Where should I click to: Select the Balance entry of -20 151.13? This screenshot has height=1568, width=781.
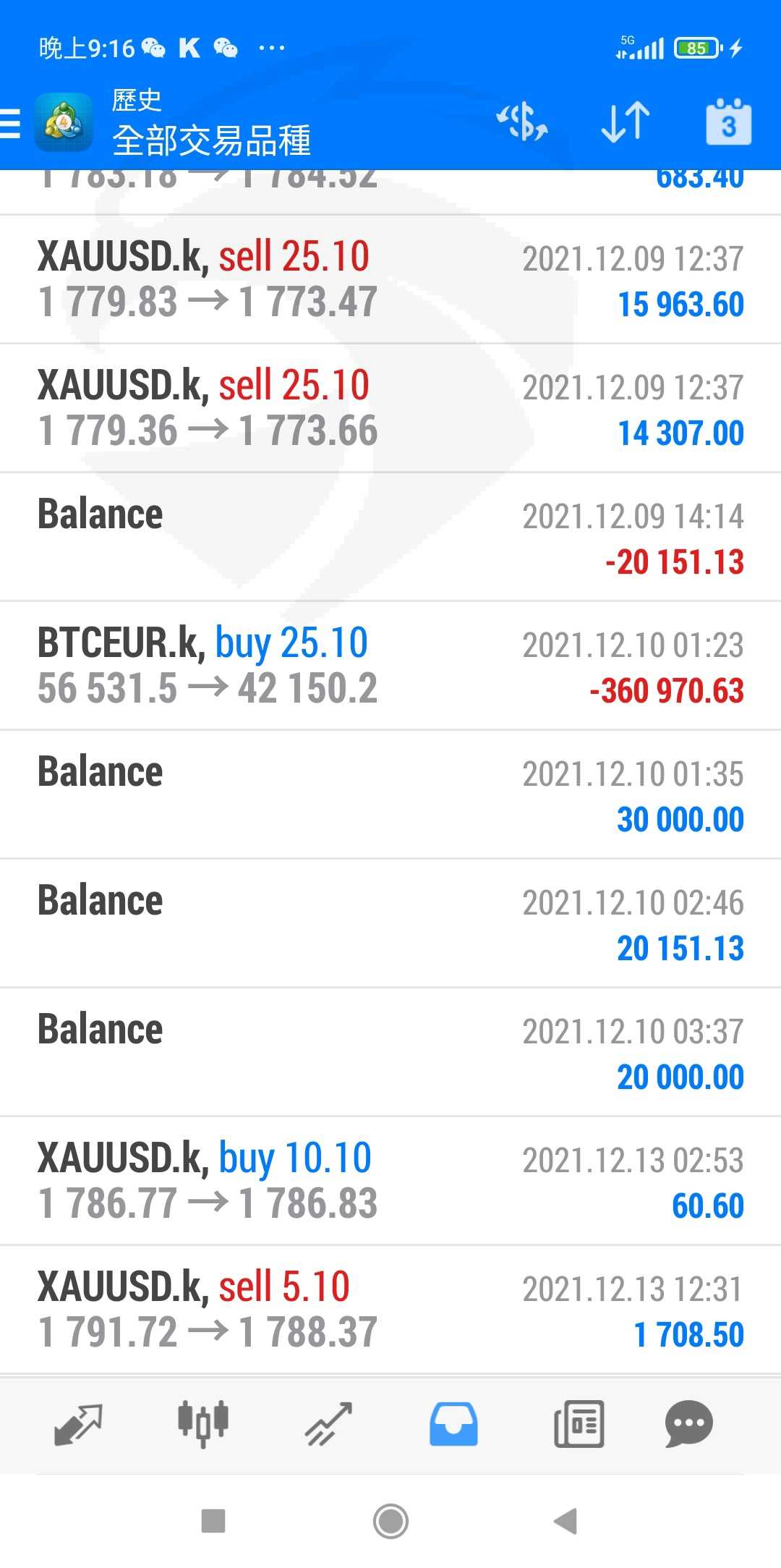[x=390, y=537]
